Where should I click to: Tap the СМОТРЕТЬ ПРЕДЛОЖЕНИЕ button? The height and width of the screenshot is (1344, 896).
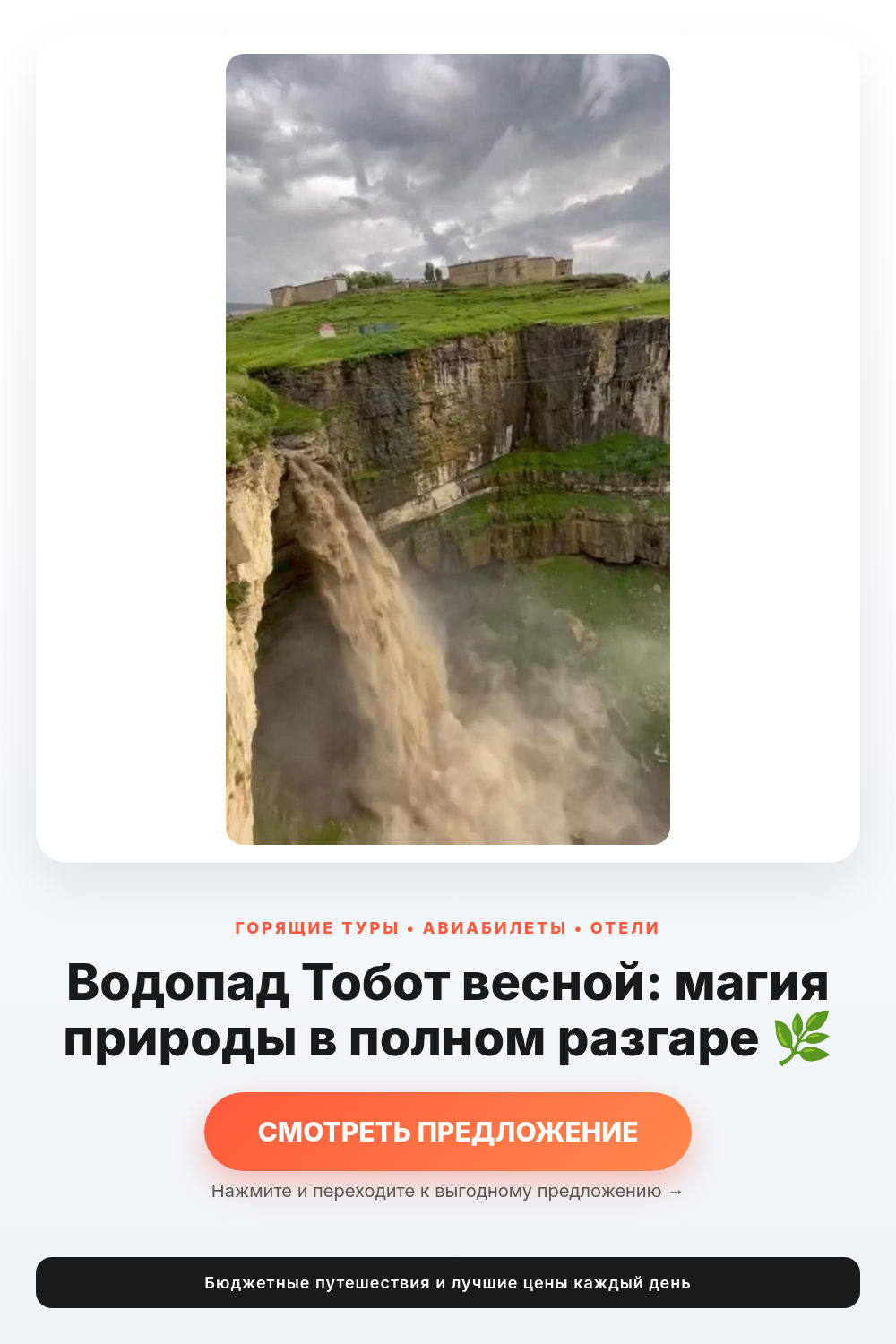[448, 1132]
